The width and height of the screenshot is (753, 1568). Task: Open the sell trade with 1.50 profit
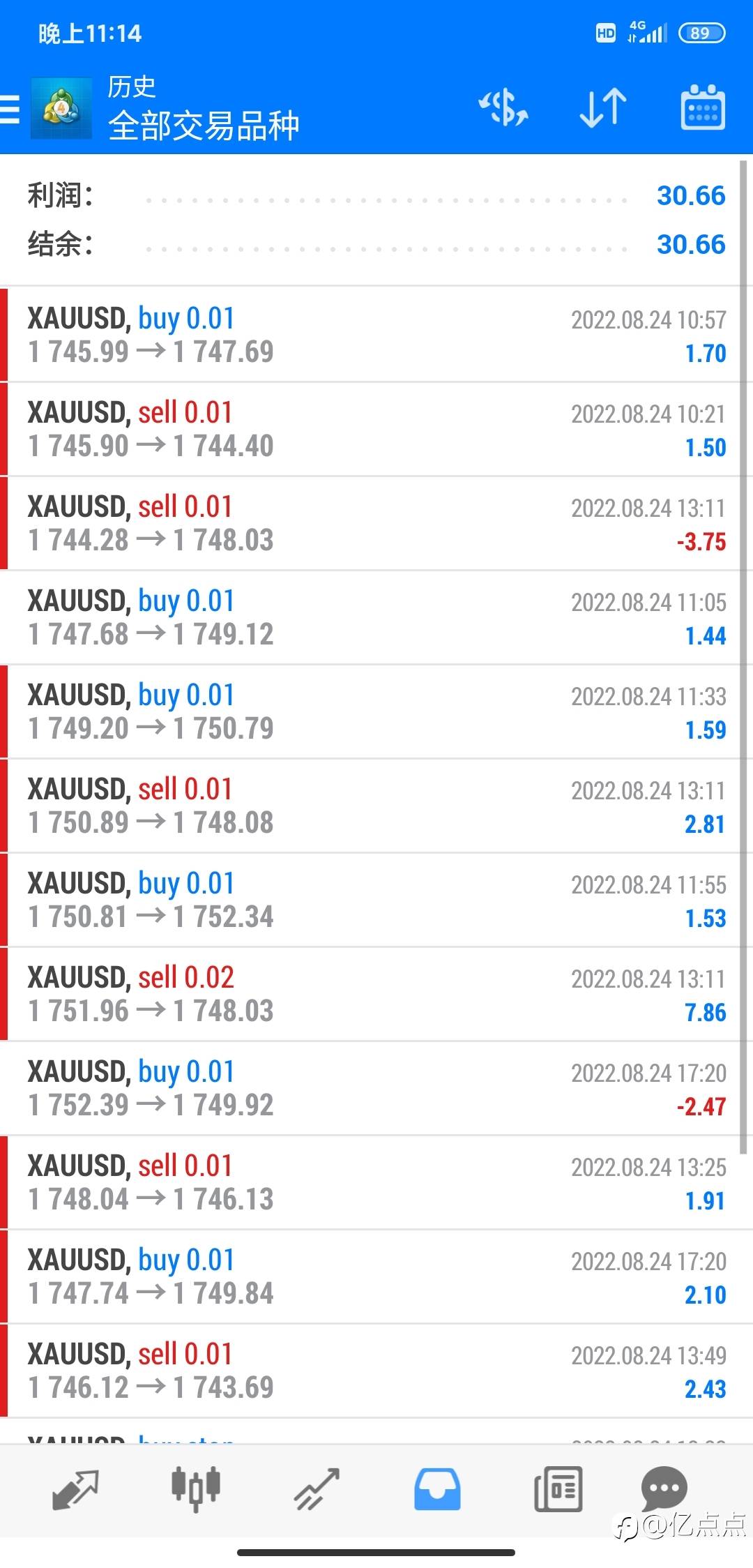coord(376,429)
